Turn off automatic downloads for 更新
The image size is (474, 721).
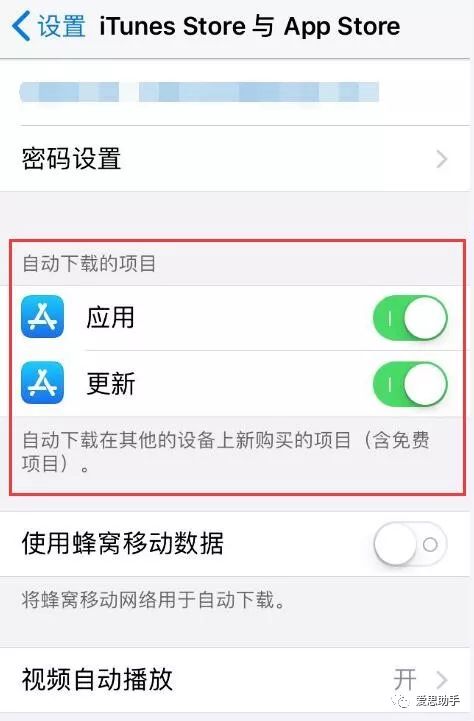point(410,384)
